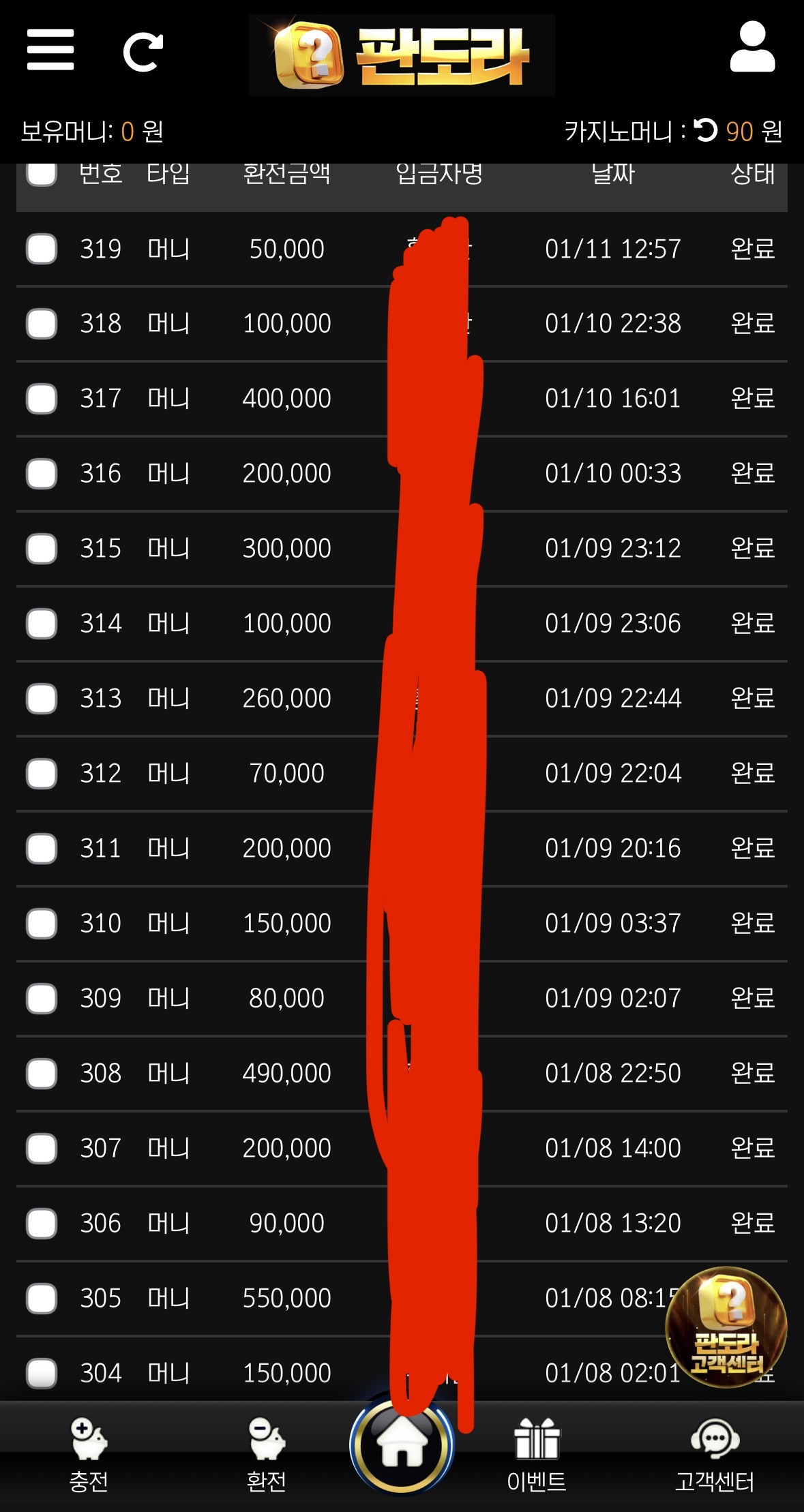Select entry number 317
This screenshot has height=1512, width=804.
click(42, 399)
